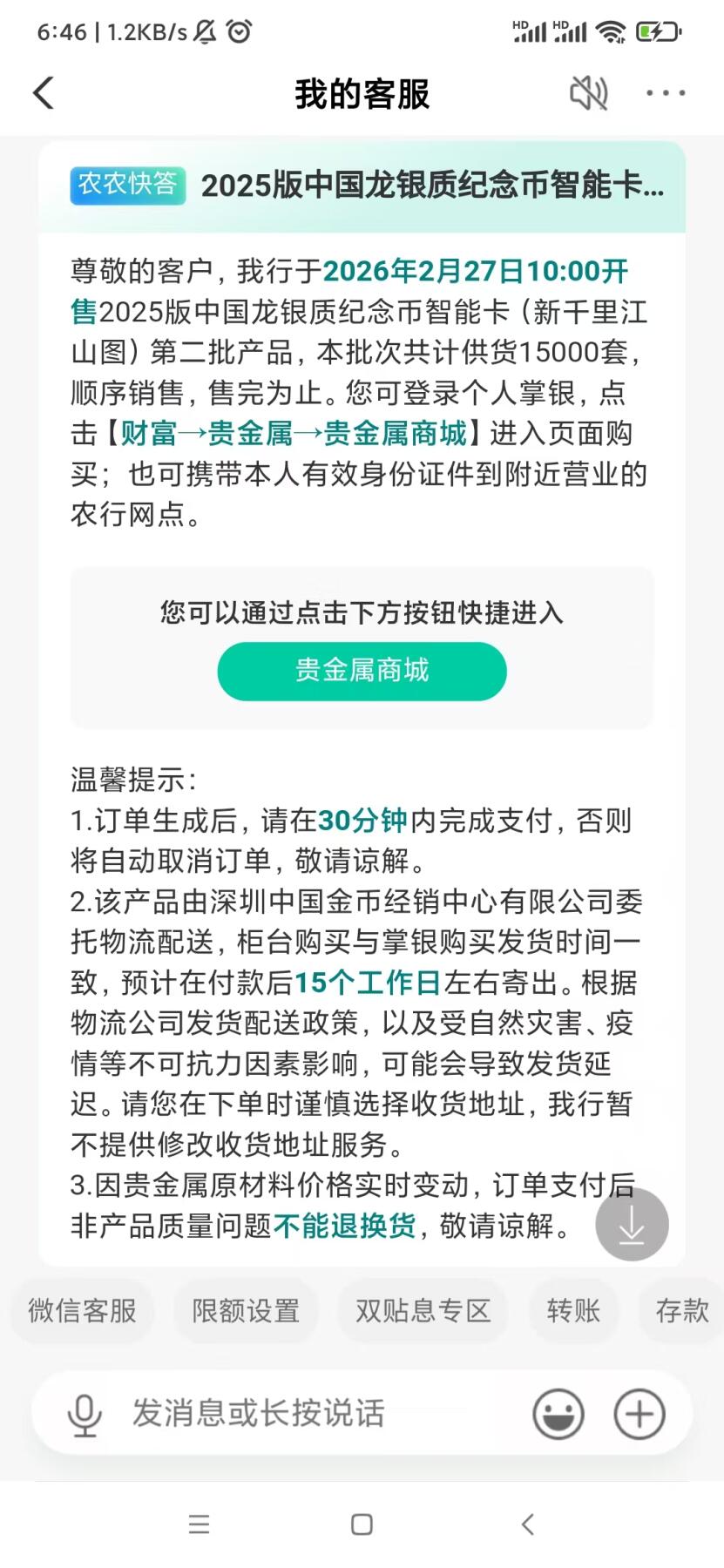Tap the system home button
The height and width of the screenshot is (1568, 724).
[x=362, y=1524]
